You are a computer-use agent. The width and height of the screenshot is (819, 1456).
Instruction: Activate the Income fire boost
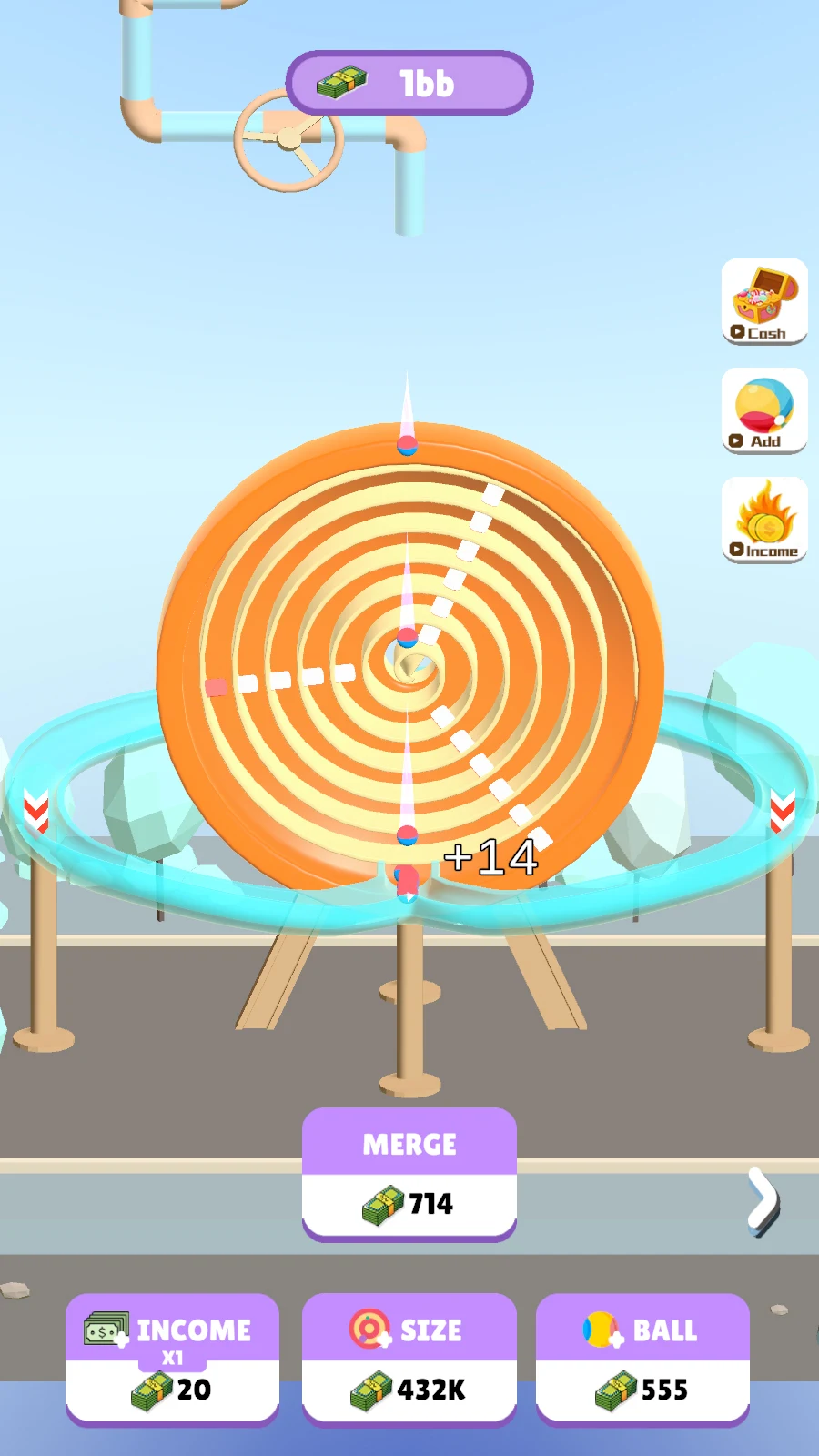pyautogui.click(x=764, y=521)
